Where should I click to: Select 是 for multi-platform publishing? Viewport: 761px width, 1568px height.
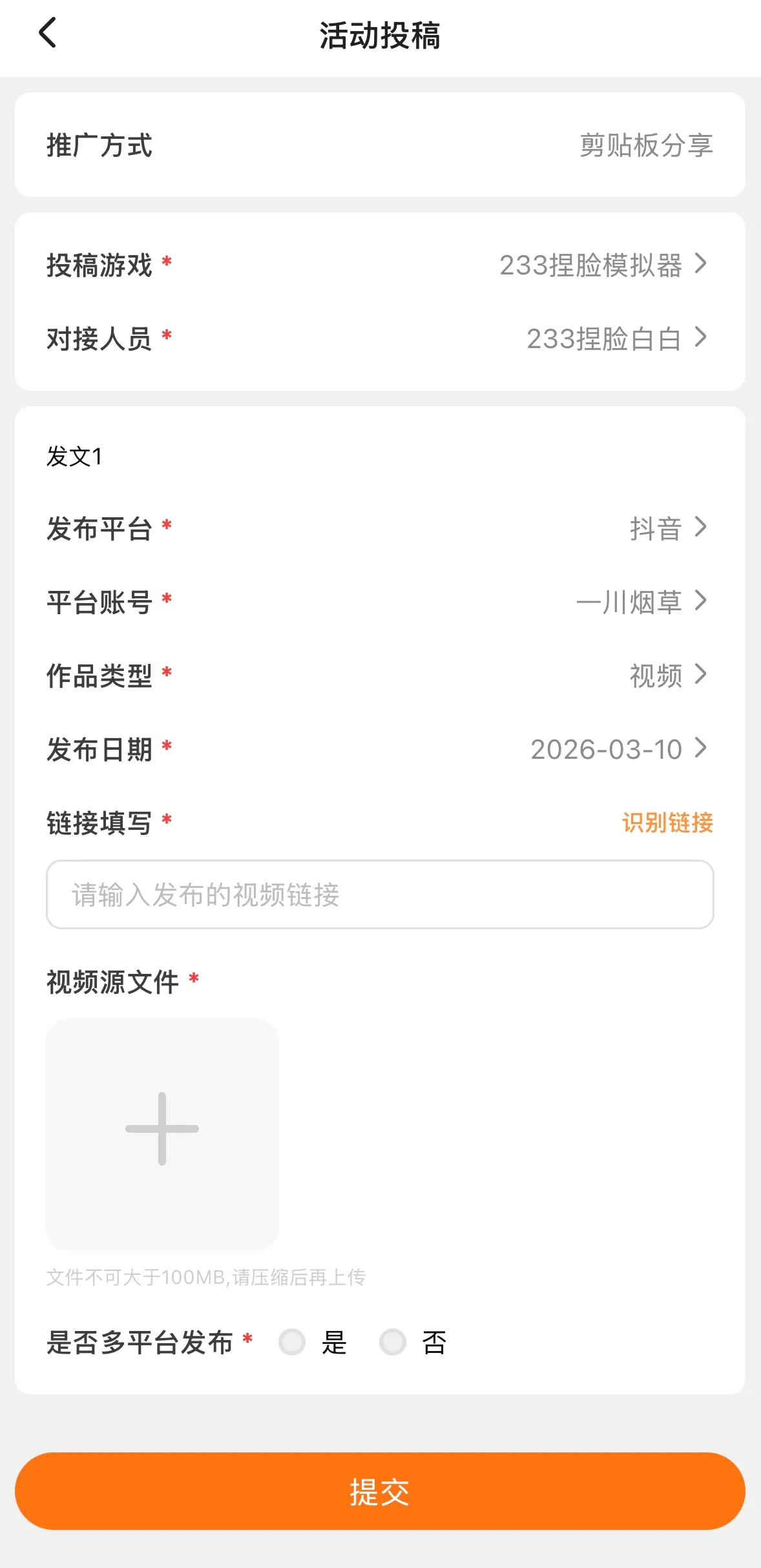[293, 1342]
